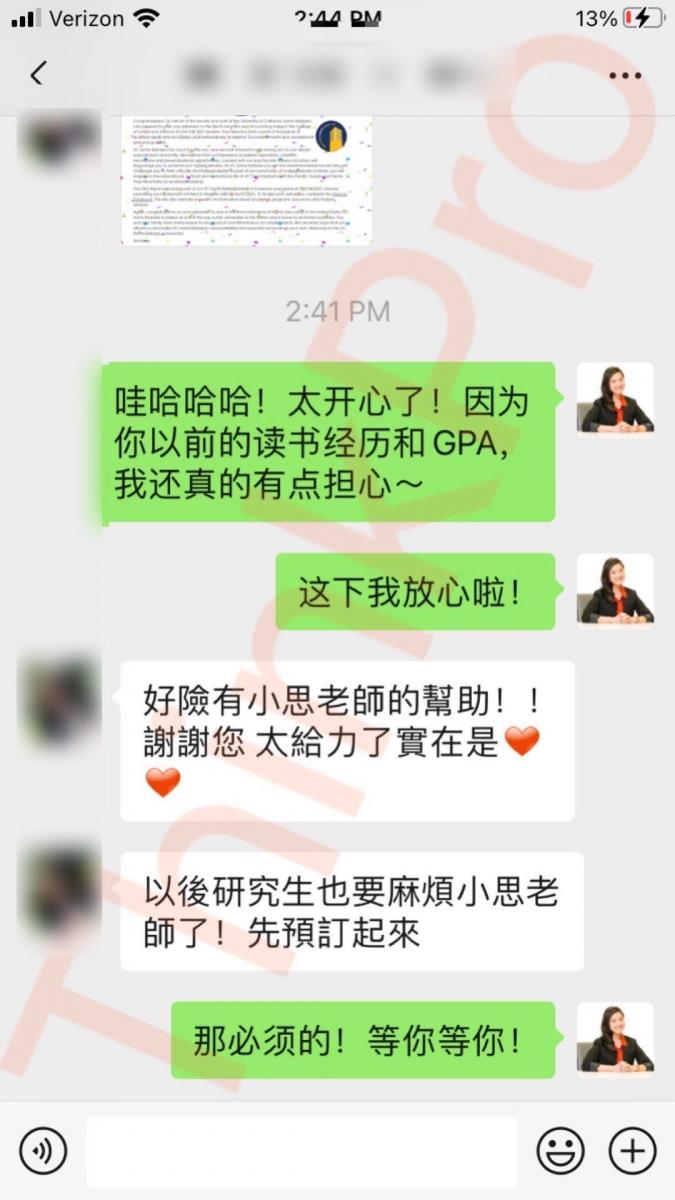Open the chat info overflow menu
Viewport: 675px width, 1200px height.
coord(625,75)
